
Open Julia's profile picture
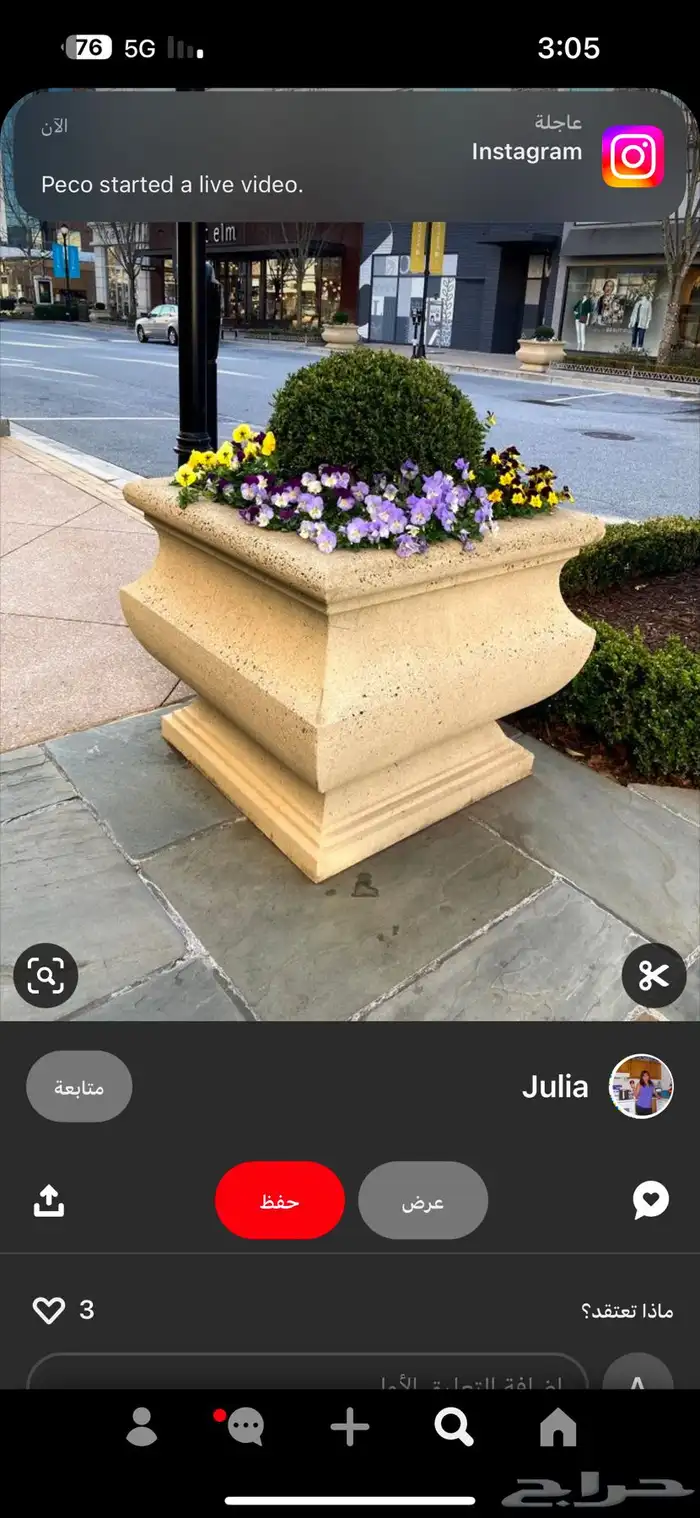(x=641, y=1087)
